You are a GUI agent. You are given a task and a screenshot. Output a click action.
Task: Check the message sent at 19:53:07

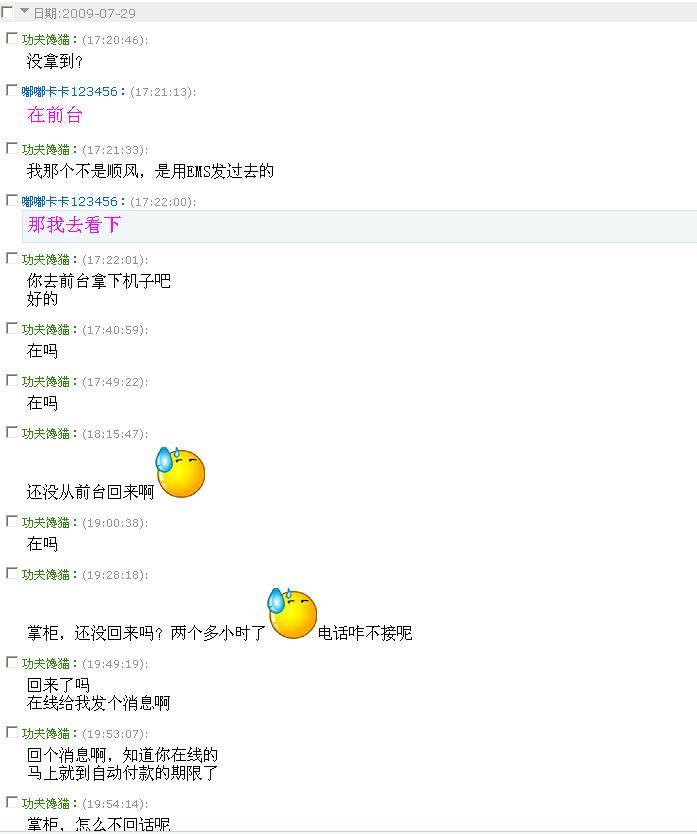click(12, 732)
